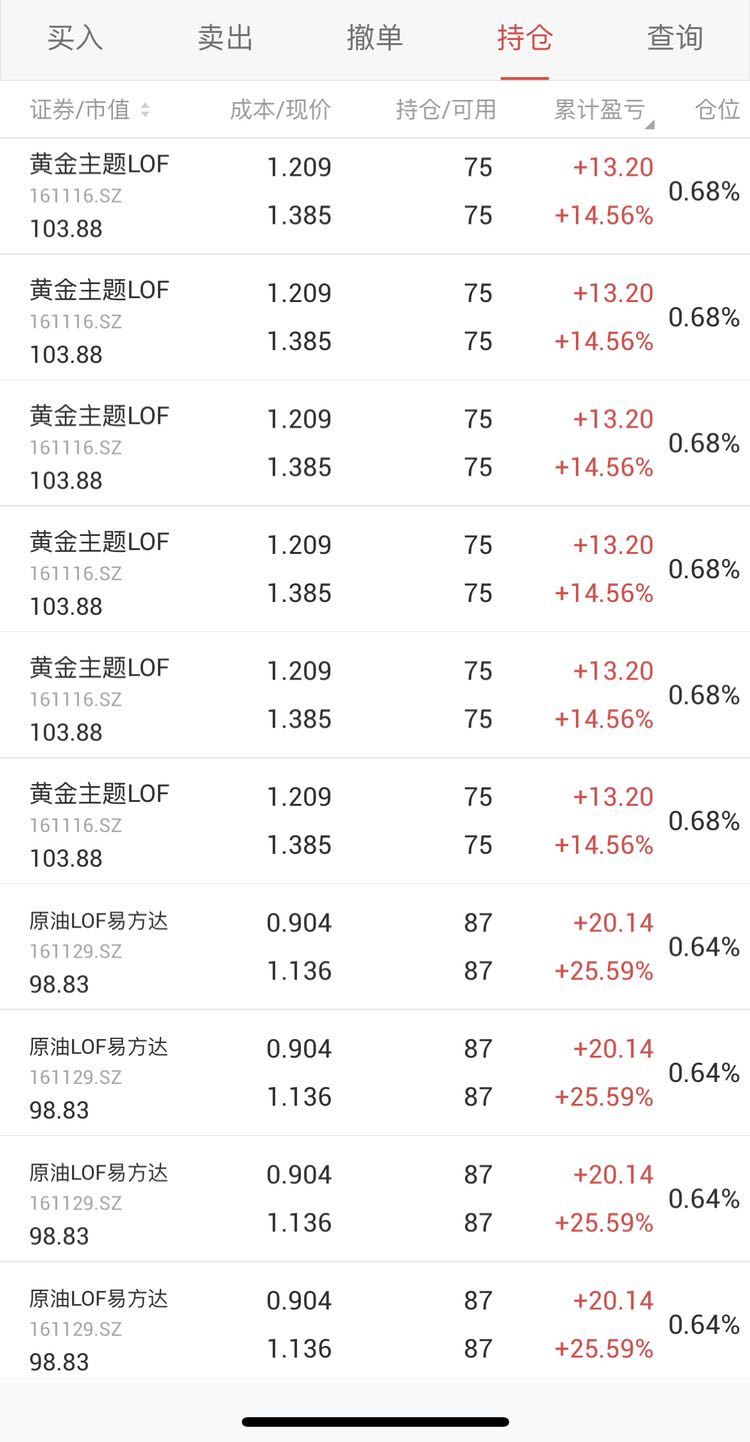Viewport: 750px width, 1442px height.
Task: Select the 持仓 tab
Action: pos(525,39)
